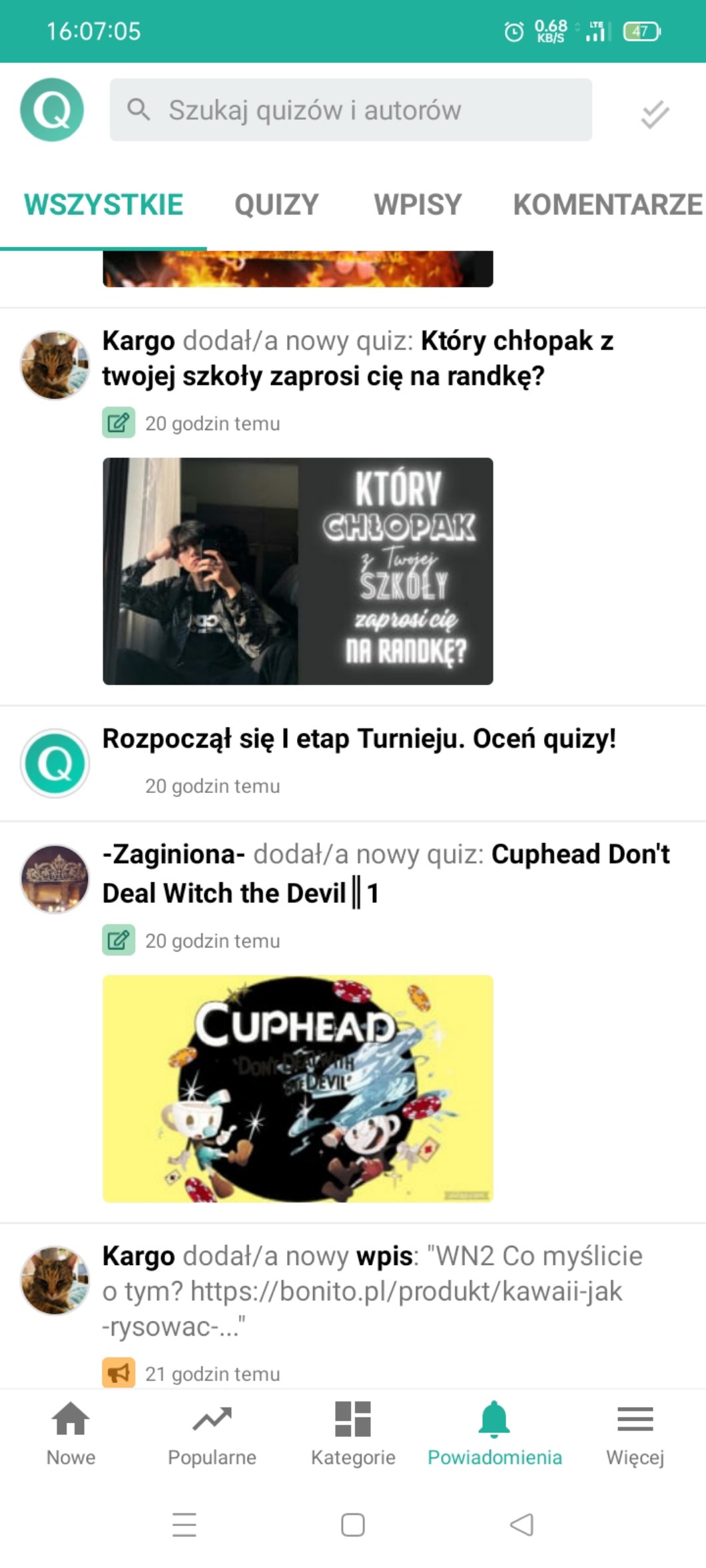Open the green Q logo
The image size is (706, 1568).
coord(52,110)
